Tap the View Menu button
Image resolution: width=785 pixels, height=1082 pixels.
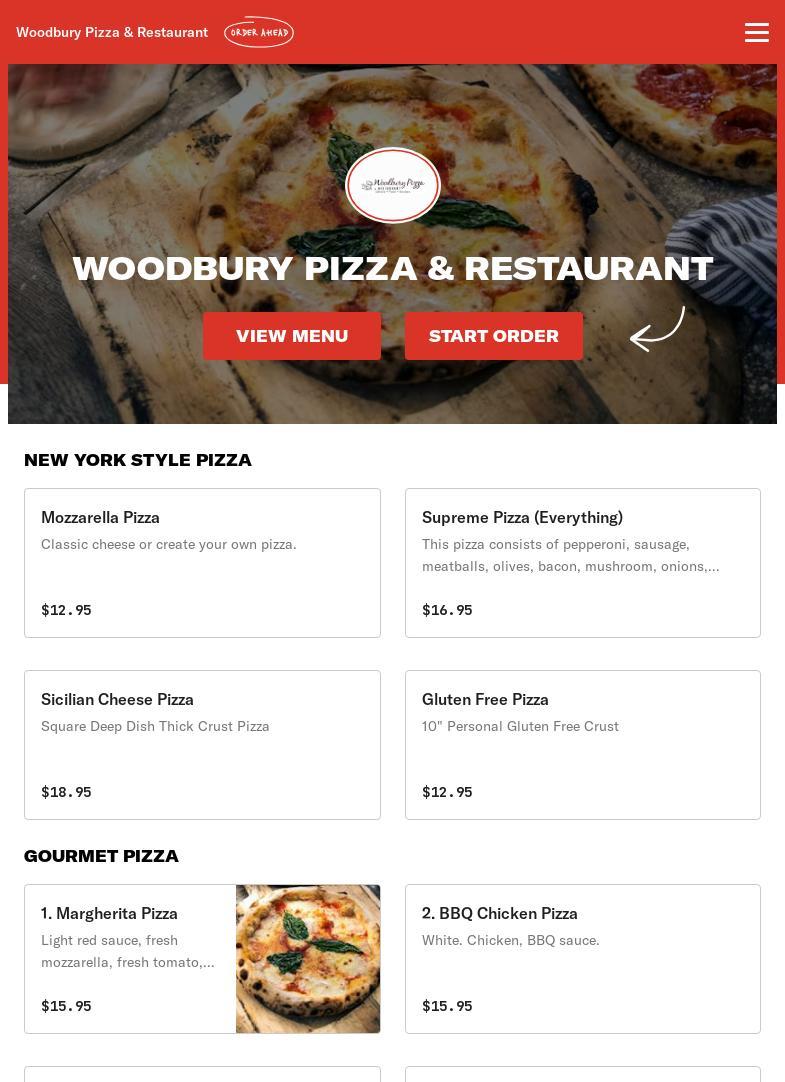click(x=292, y=336)
